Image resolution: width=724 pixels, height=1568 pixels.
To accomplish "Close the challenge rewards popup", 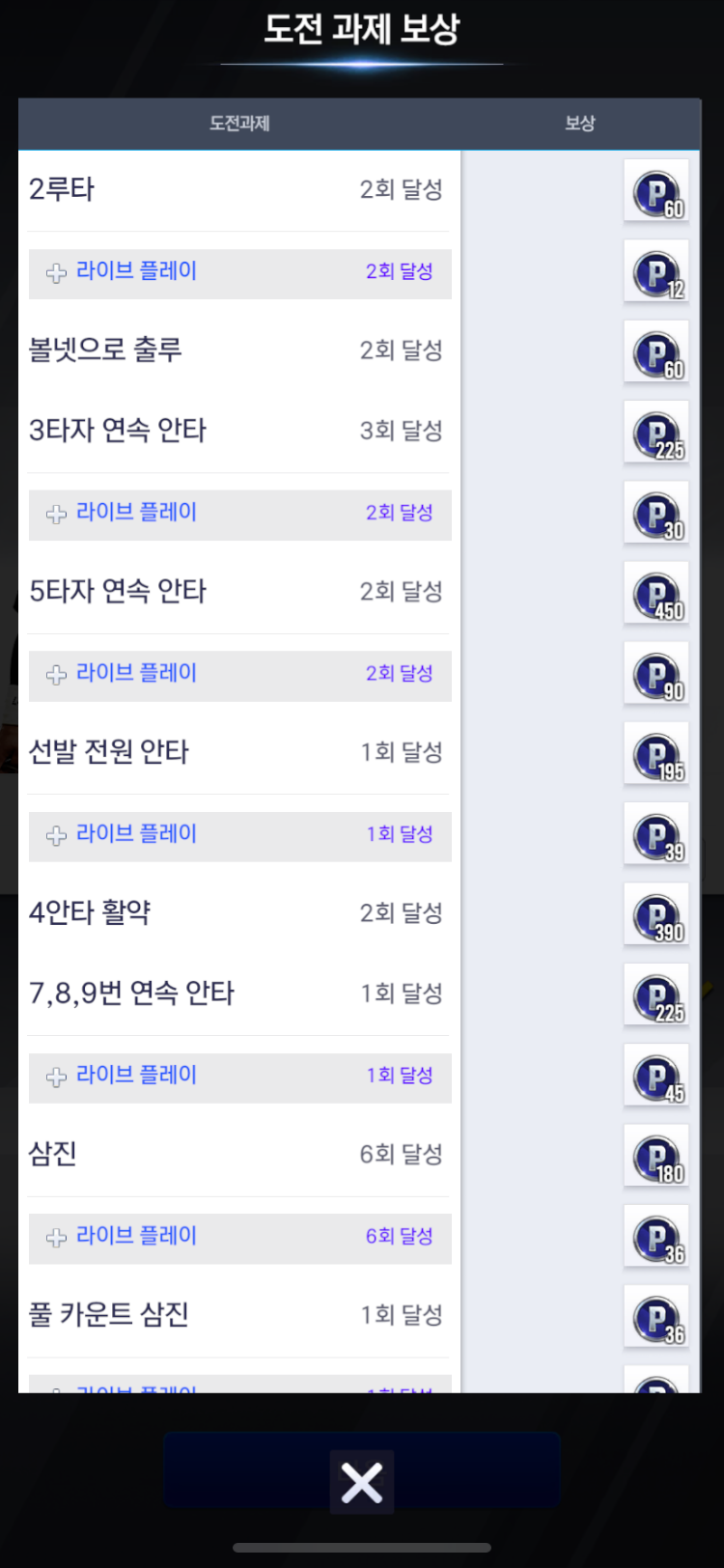I will pos(362,1482).
